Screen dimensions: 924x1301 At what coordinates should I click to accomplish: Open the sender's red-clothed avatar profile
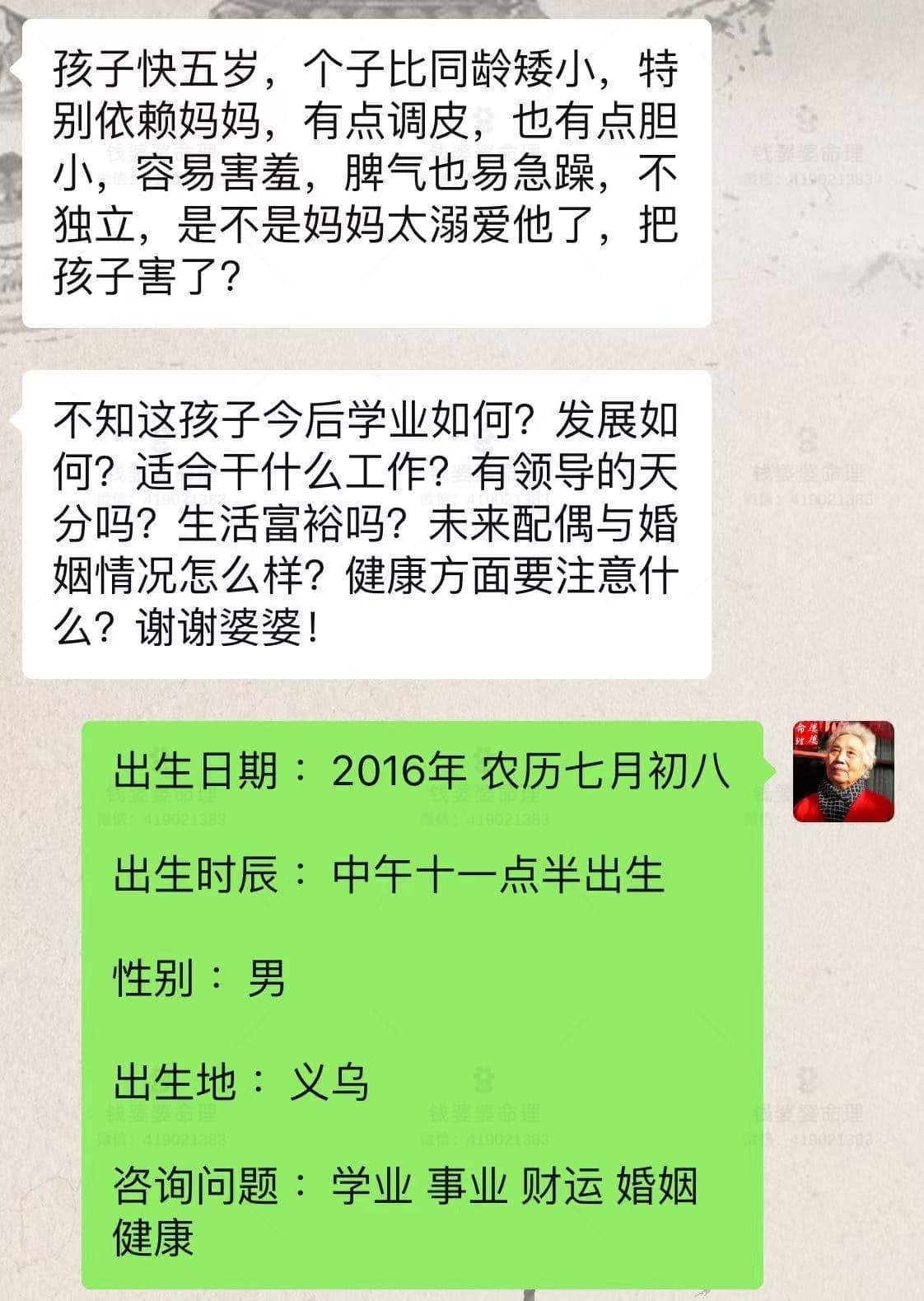pyautogui.click(x=843, y=771)
